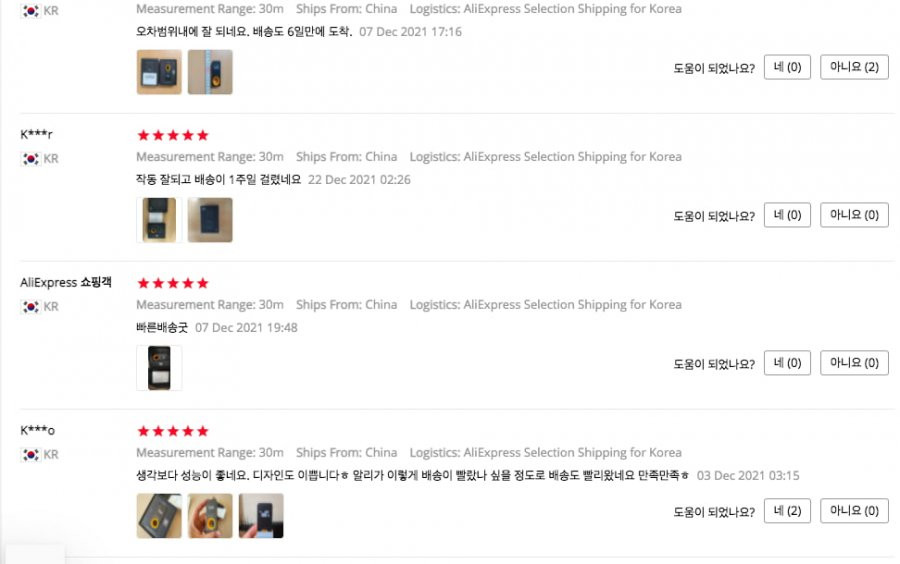Open first photo in the 6일만에 도착 review
This screenshot has height=564, width=900.
point(159,72)
